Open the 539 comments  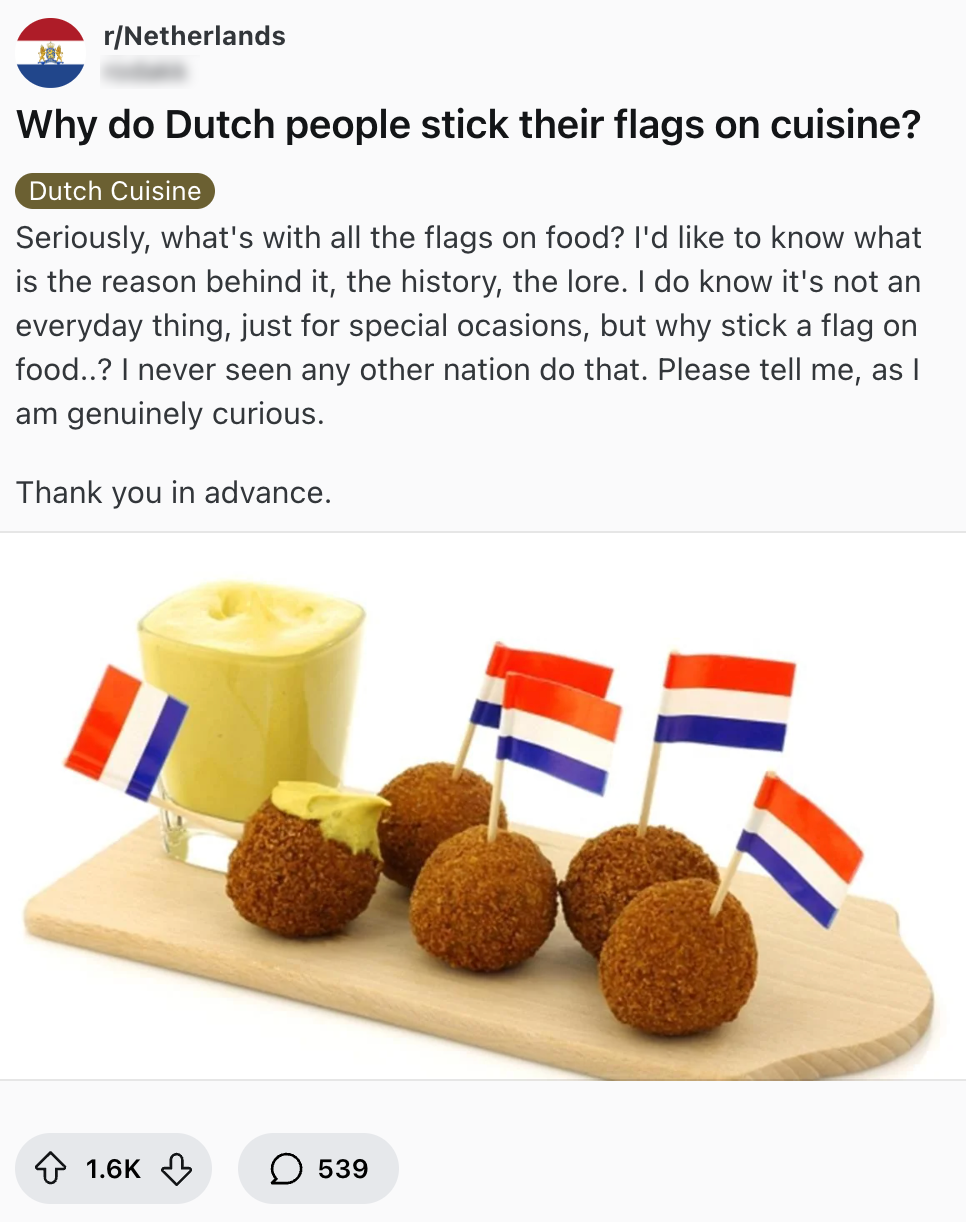coord(318,1168)
